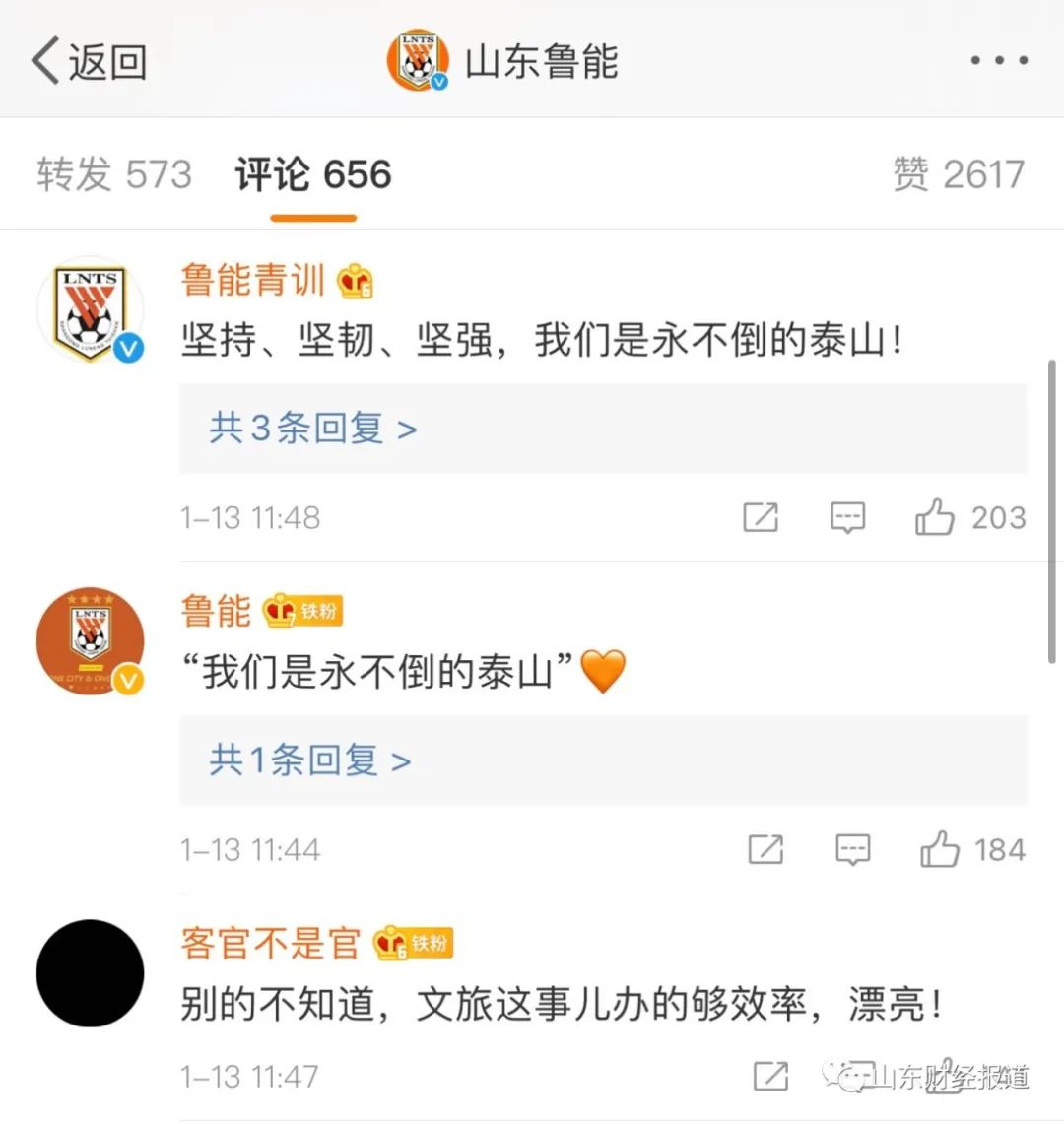Click the 山东鲁能 profile avatar in the header
Viewport: 1064px width, 1124px height.
click(x=417, y=59)
